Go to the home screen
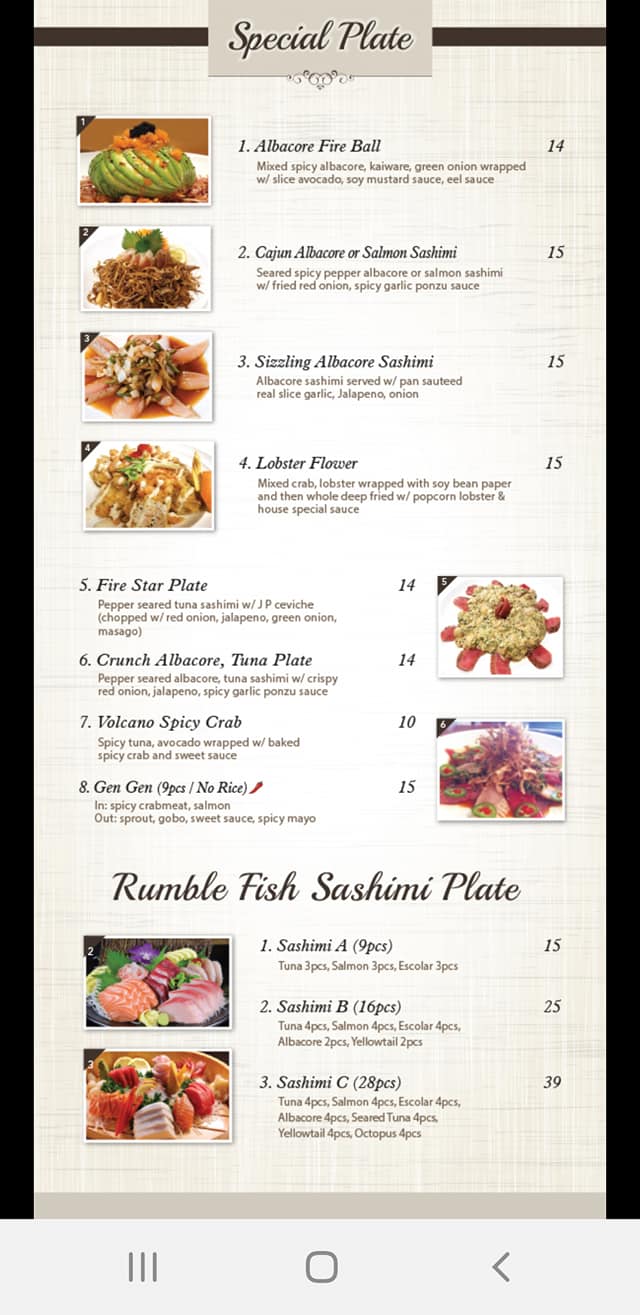Screen dimensions: 640x1315 (321, 1267)
